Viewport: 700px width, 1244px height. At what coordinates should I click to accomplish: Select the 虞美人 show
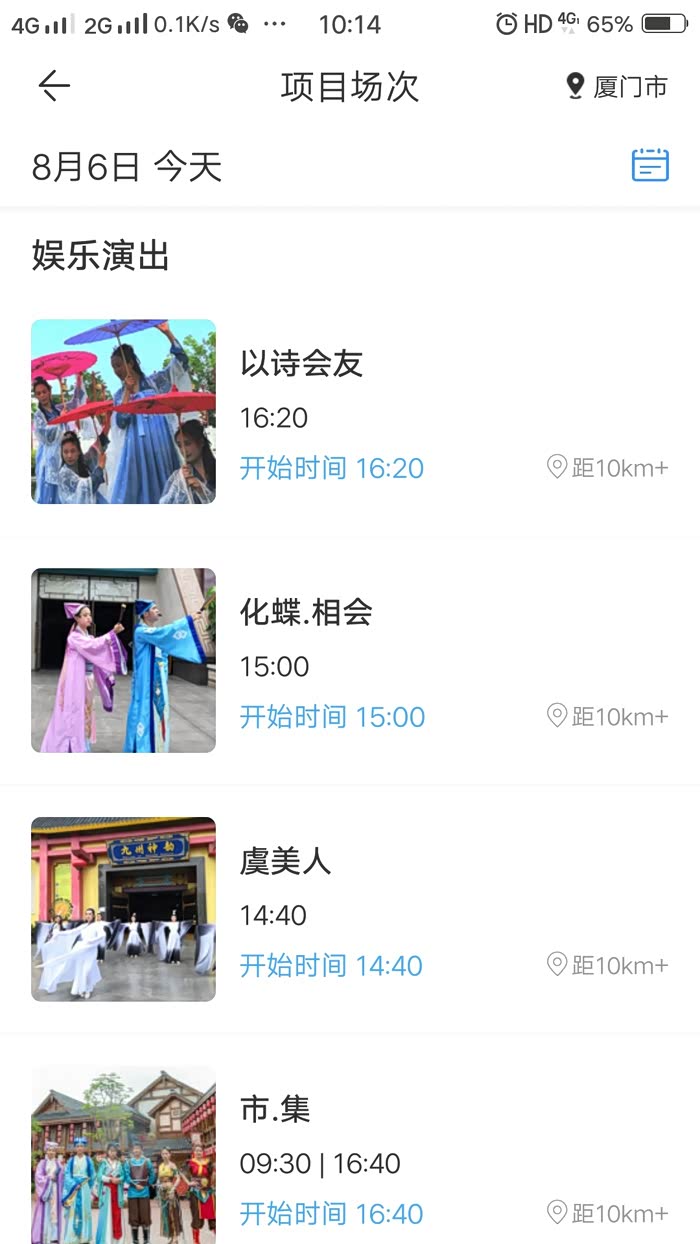point(285,861)
